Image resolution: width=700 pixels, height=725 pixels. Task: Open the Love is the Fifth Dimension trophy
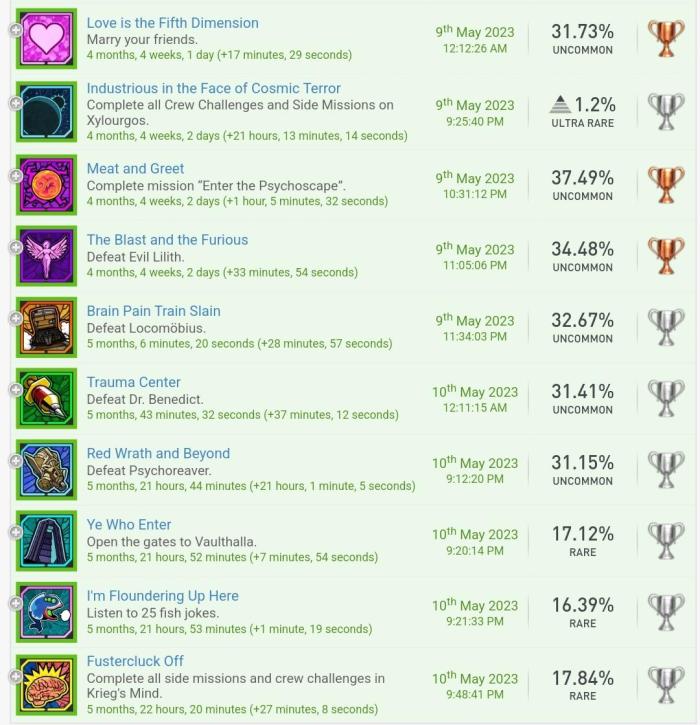(172, 23)
